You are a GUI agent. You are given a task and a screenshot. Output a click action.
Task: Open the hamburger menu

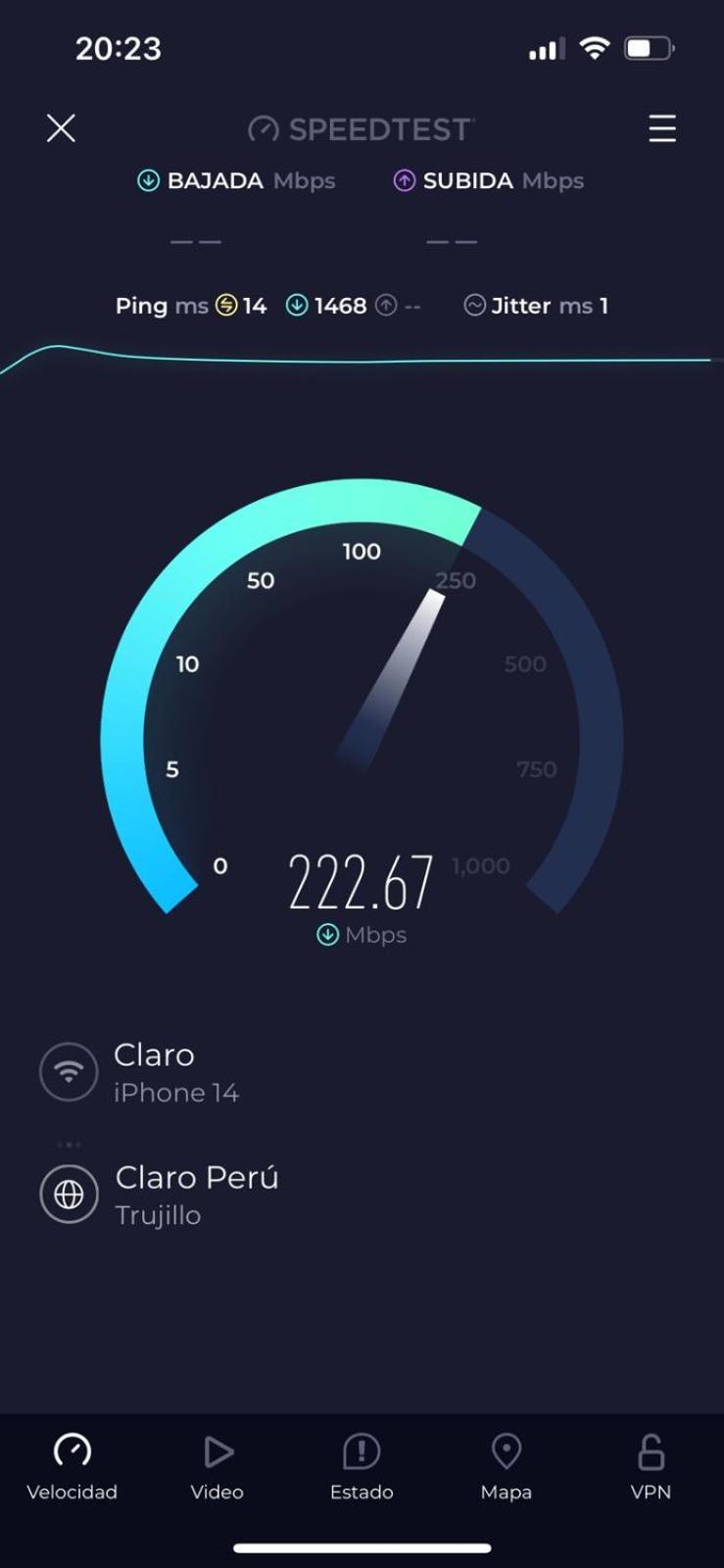click(662, 128)
